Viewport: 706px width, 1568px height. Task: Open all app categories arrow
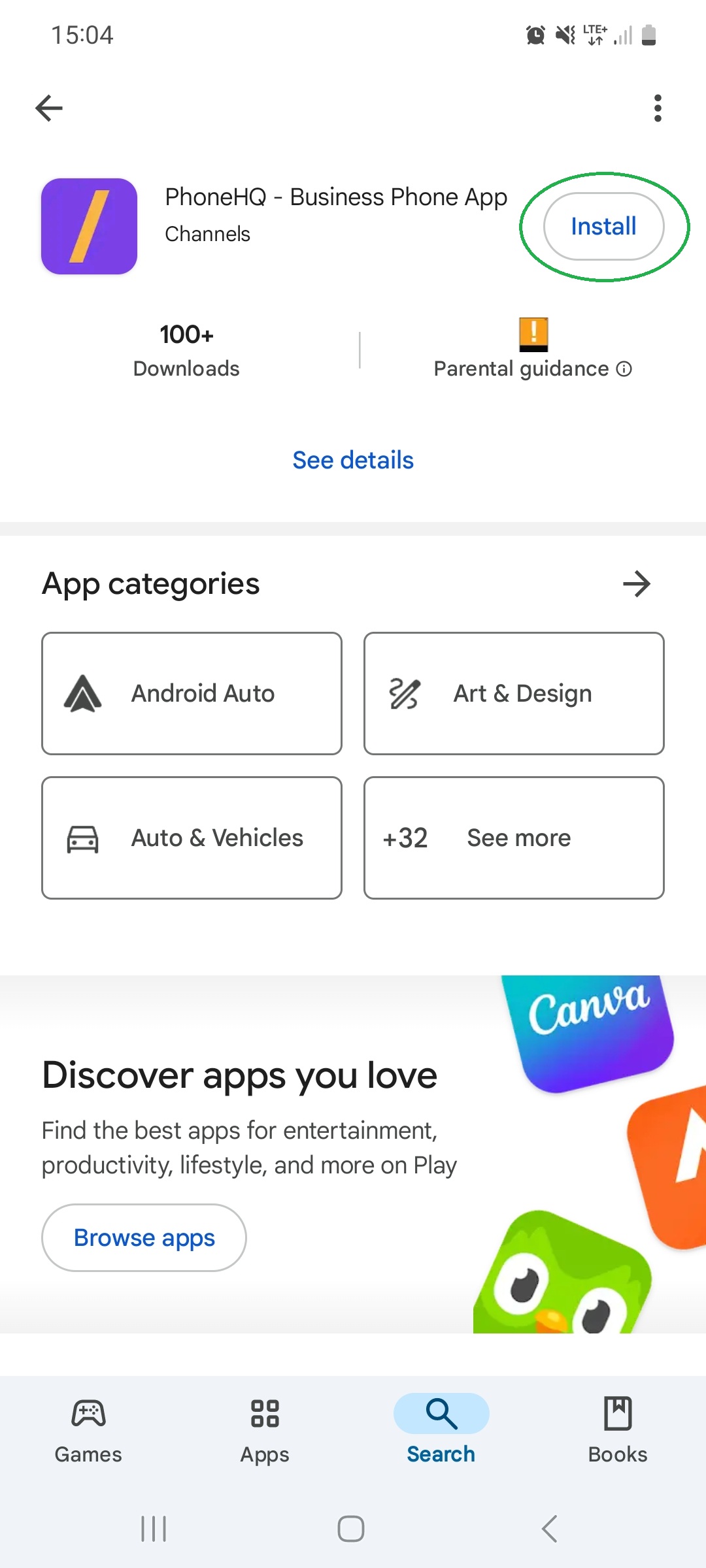[636, 583]
